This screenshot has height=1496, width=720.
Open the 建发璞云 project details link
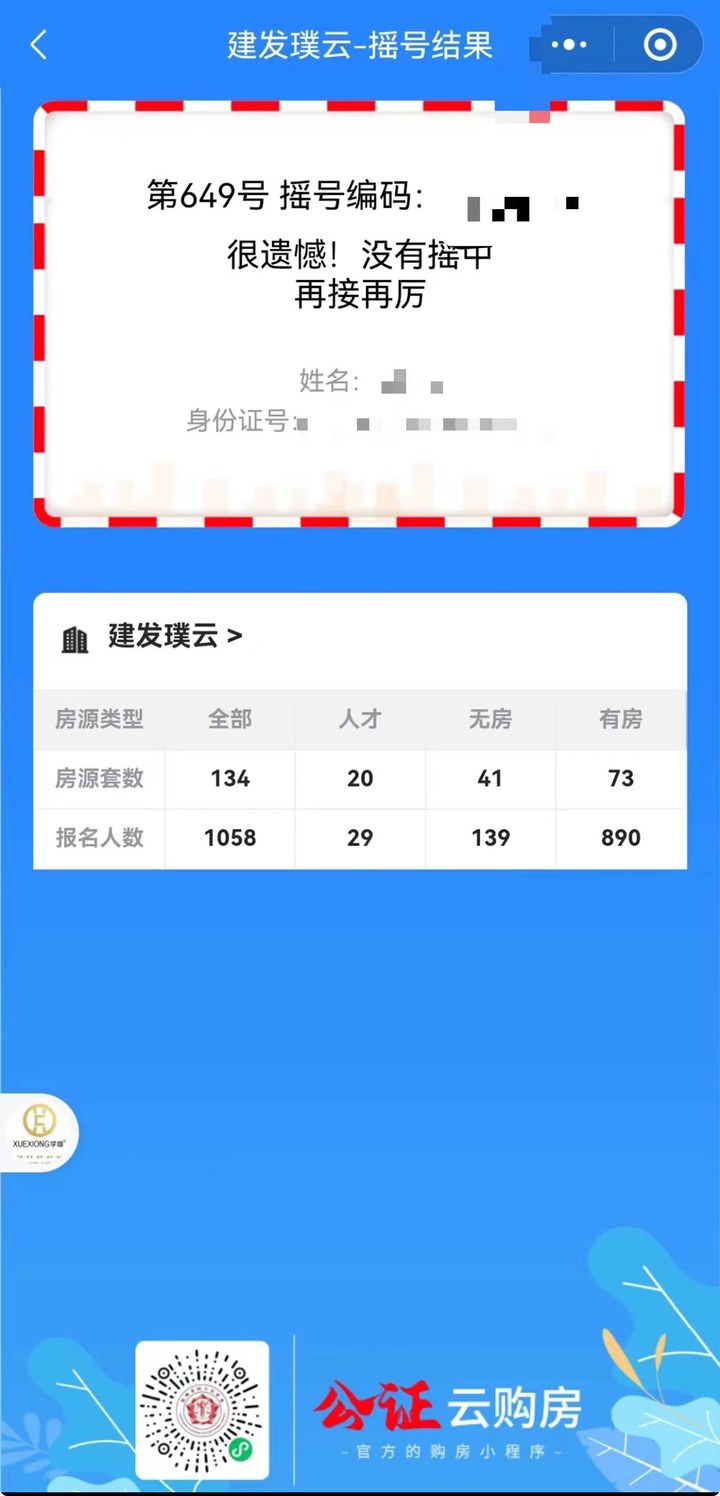coord(175,636)
